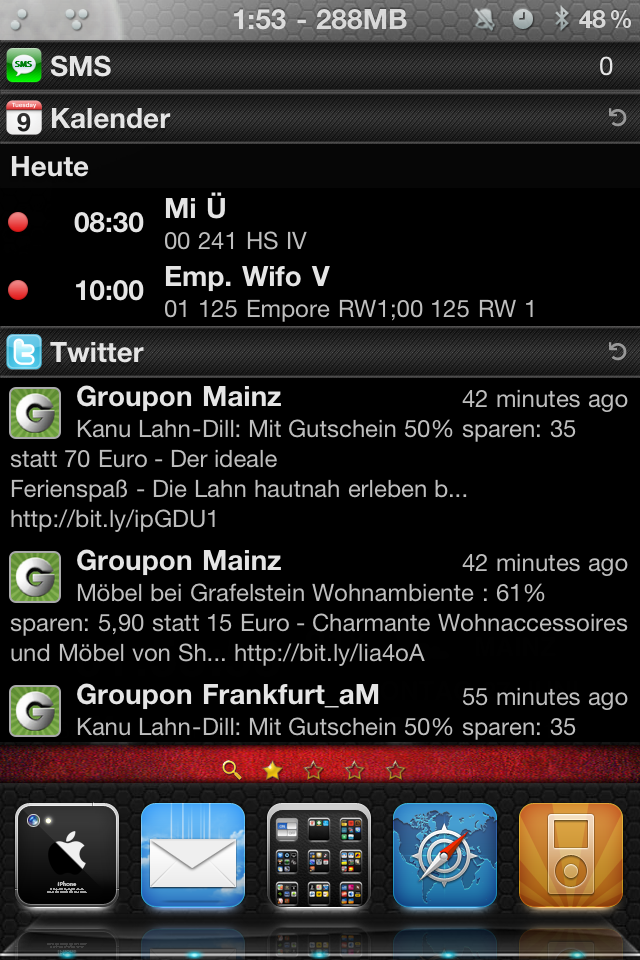Open the apps folder in the dock
The image size is (640, 960).
[x=319, y=855]
